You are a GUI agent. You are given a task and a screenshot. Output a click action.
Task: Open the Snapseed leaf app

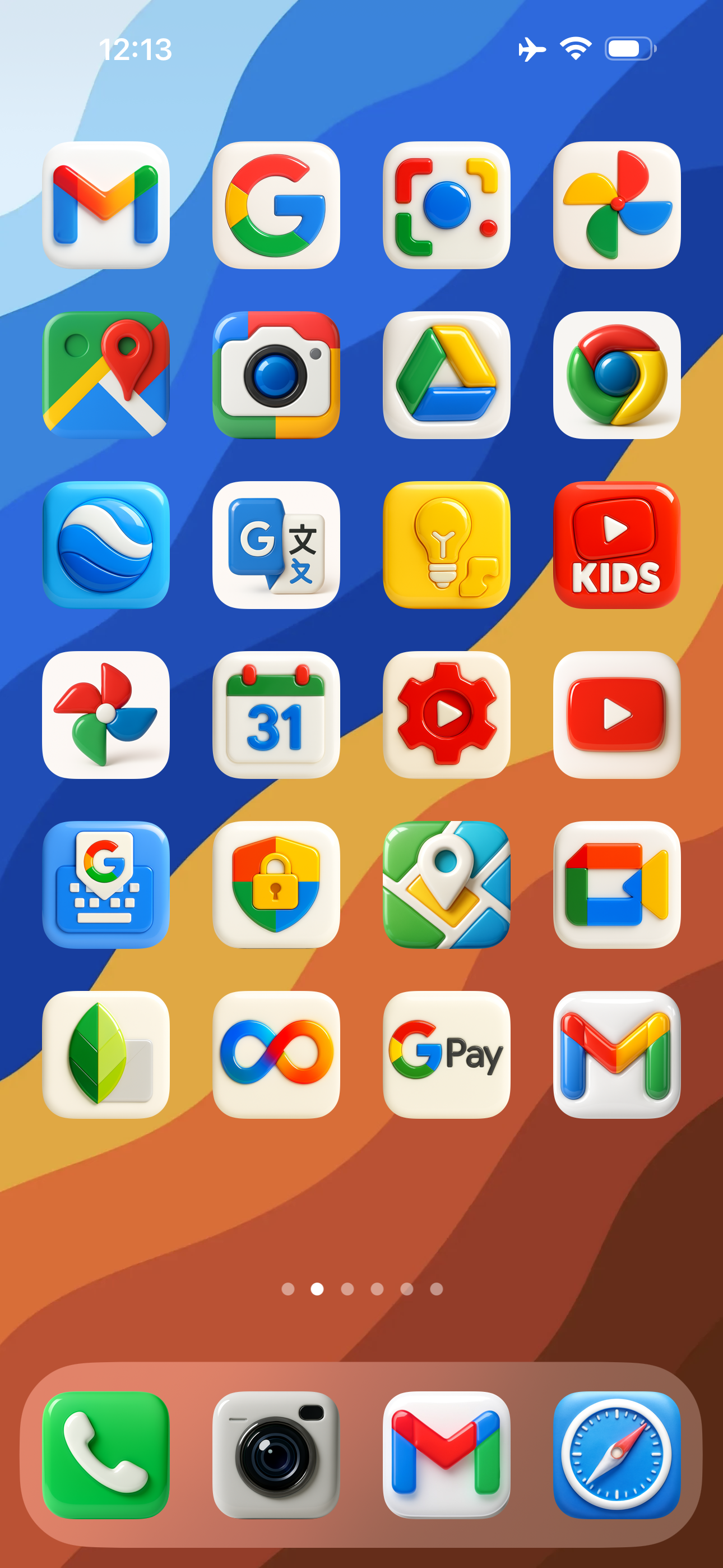[x=106, y=1054]
